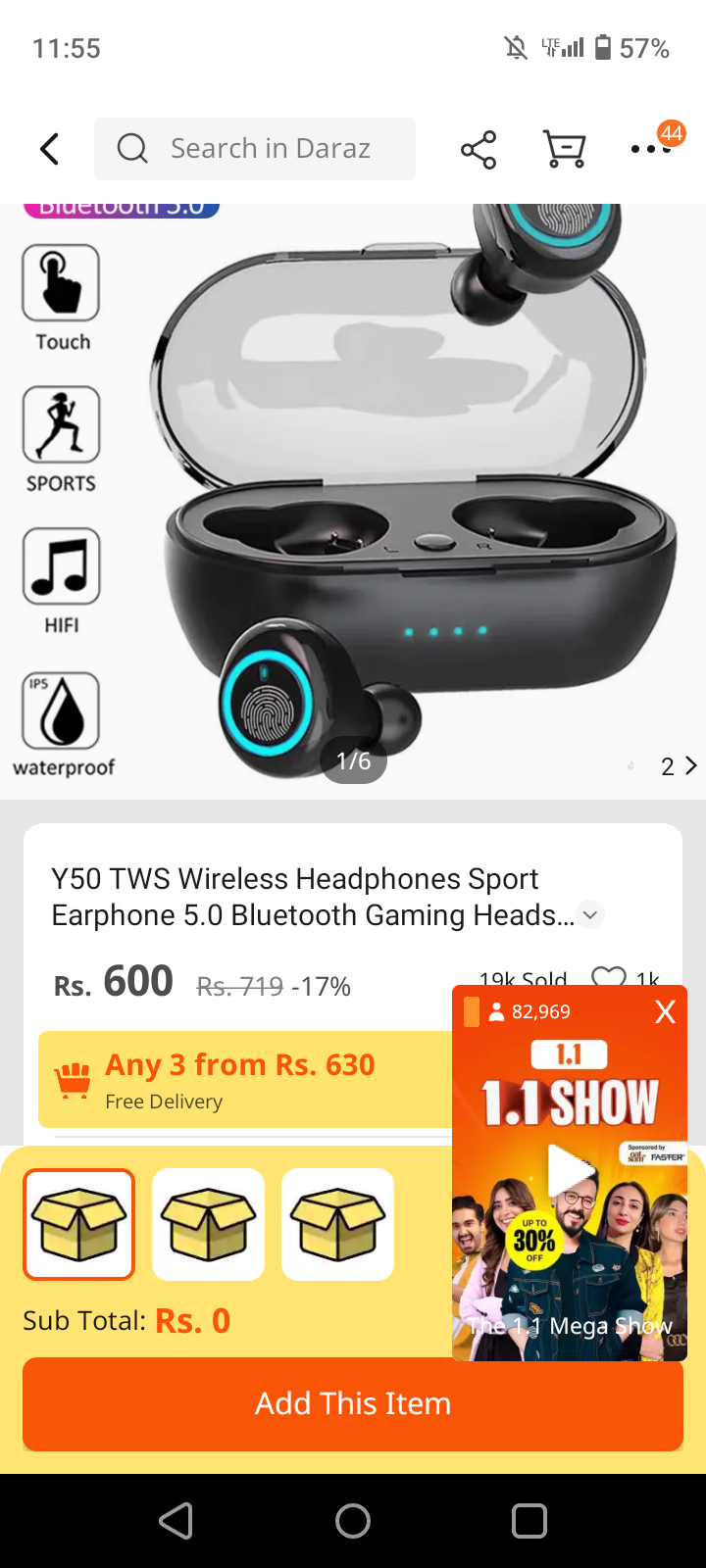Play the 1.1 Mega Show video
The width and height of the screenshot is (706, 1568).
(x=570, y=1171)
